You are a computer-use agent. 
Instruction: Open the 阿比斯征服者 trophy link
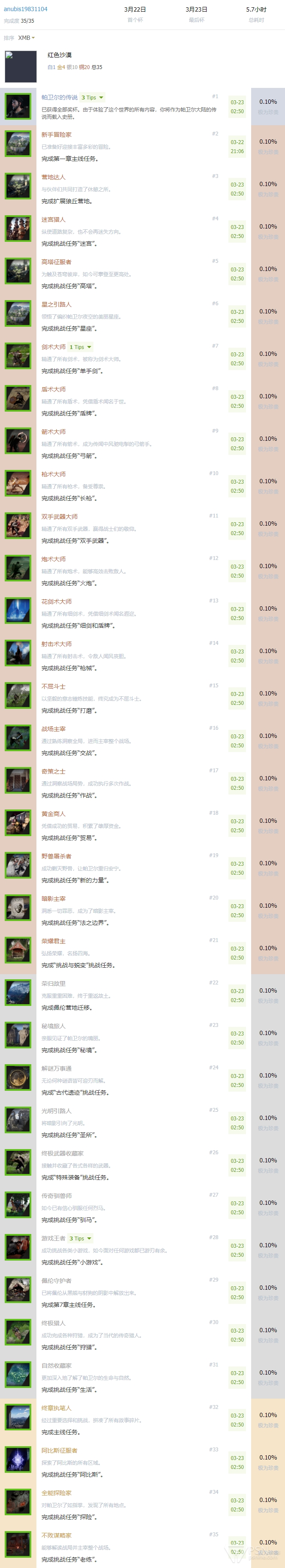coord(59,1451)
